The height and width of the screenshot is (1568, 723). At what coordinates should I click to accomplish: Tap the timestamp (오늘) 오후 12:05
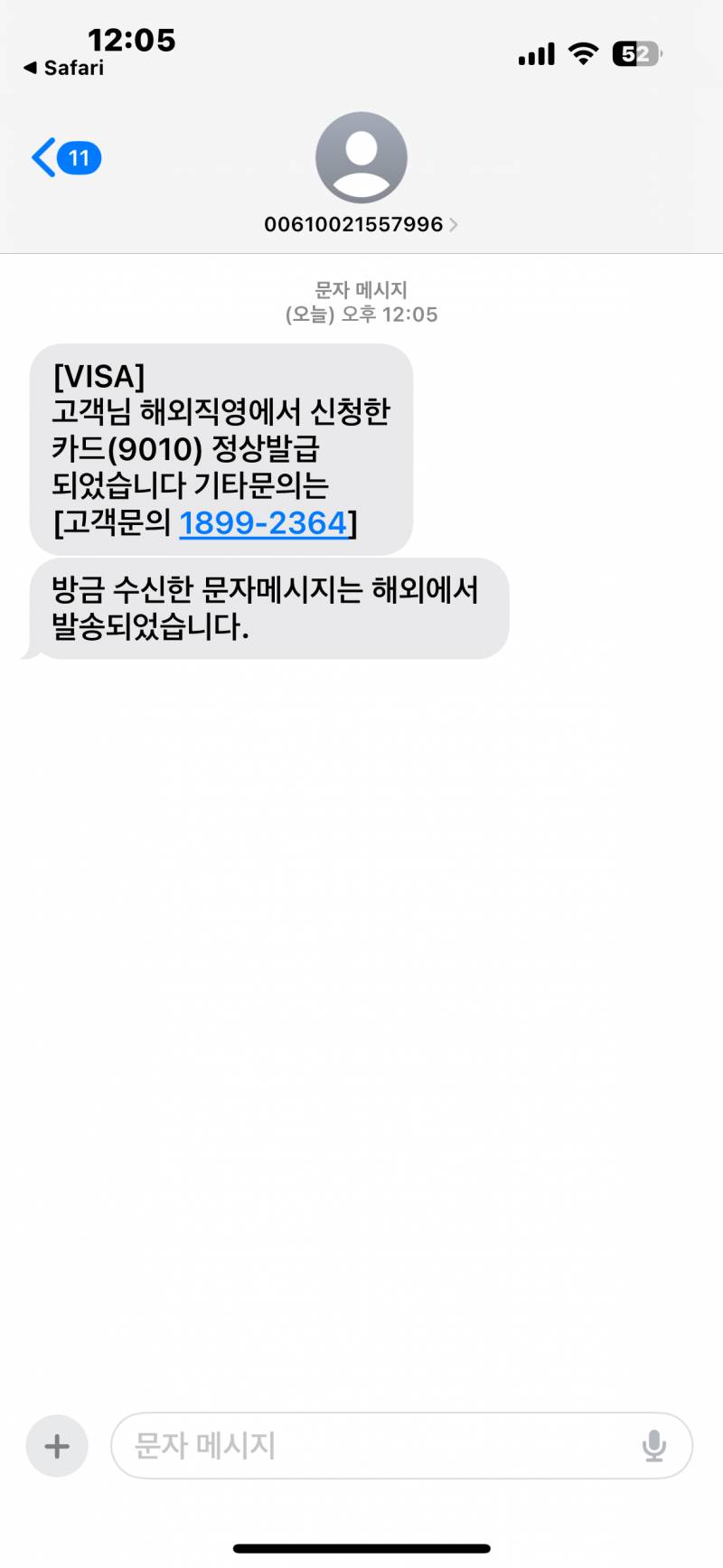(x=361, y=315)
